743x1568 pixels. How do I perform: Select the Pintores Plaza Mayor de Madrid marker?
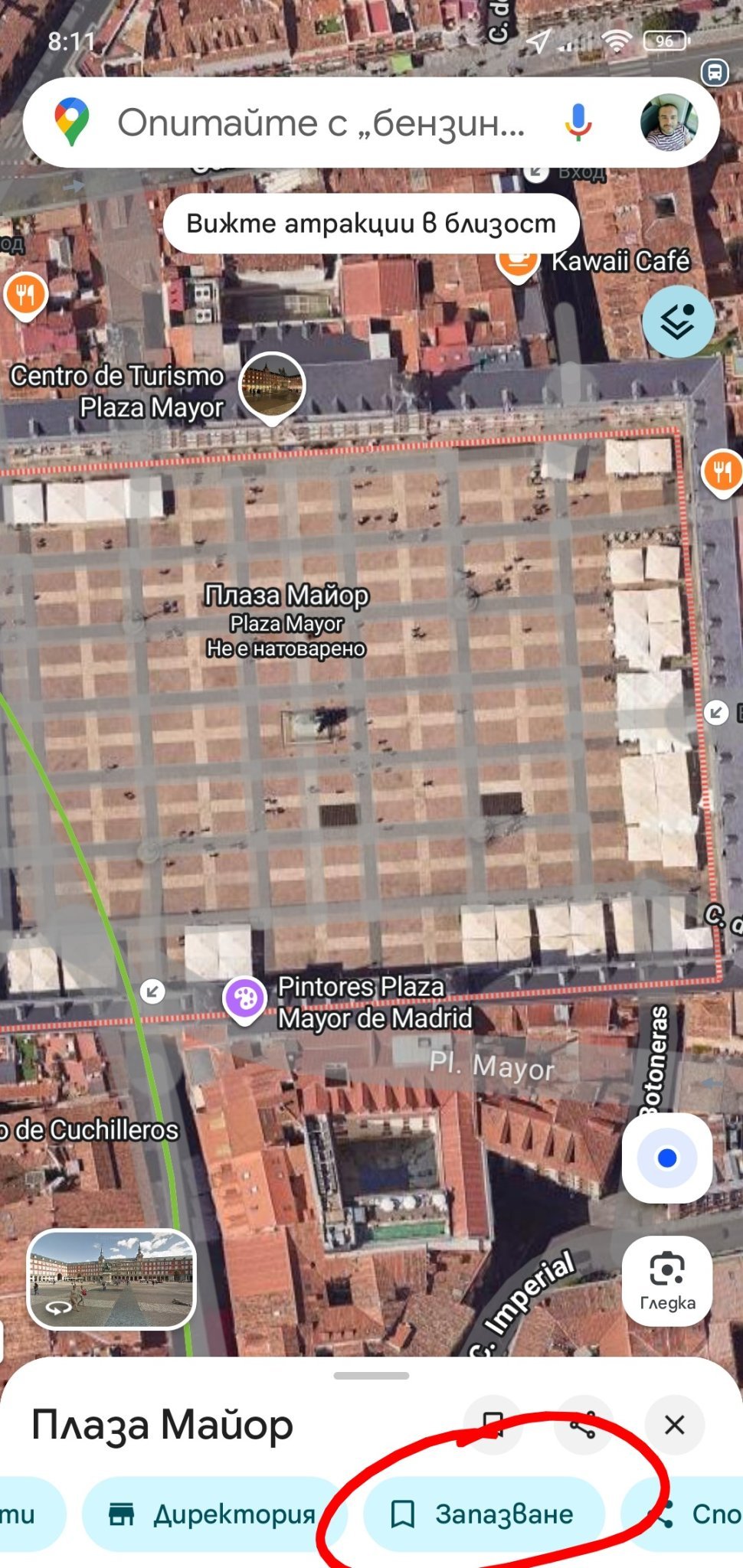coord(245,998)
